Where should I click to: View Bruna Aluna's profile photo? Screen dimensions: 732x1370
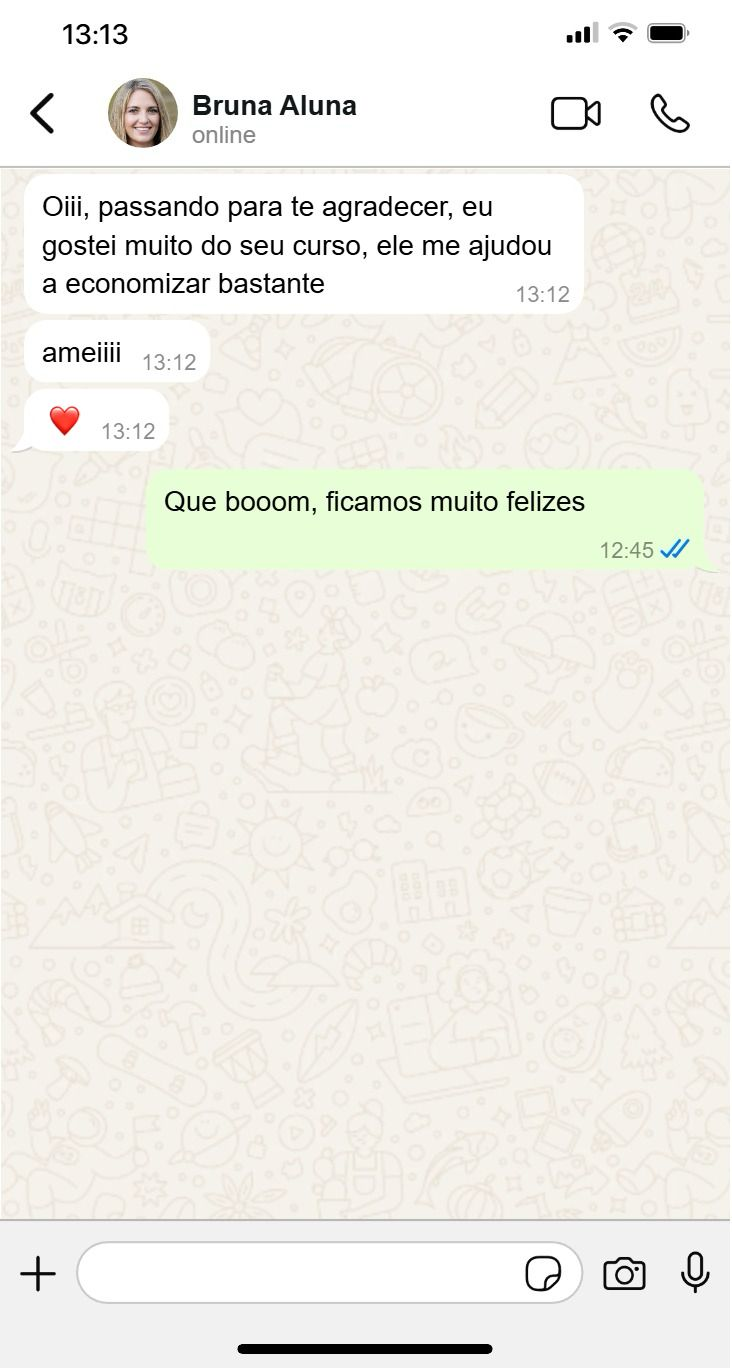(x=143, y=113)
